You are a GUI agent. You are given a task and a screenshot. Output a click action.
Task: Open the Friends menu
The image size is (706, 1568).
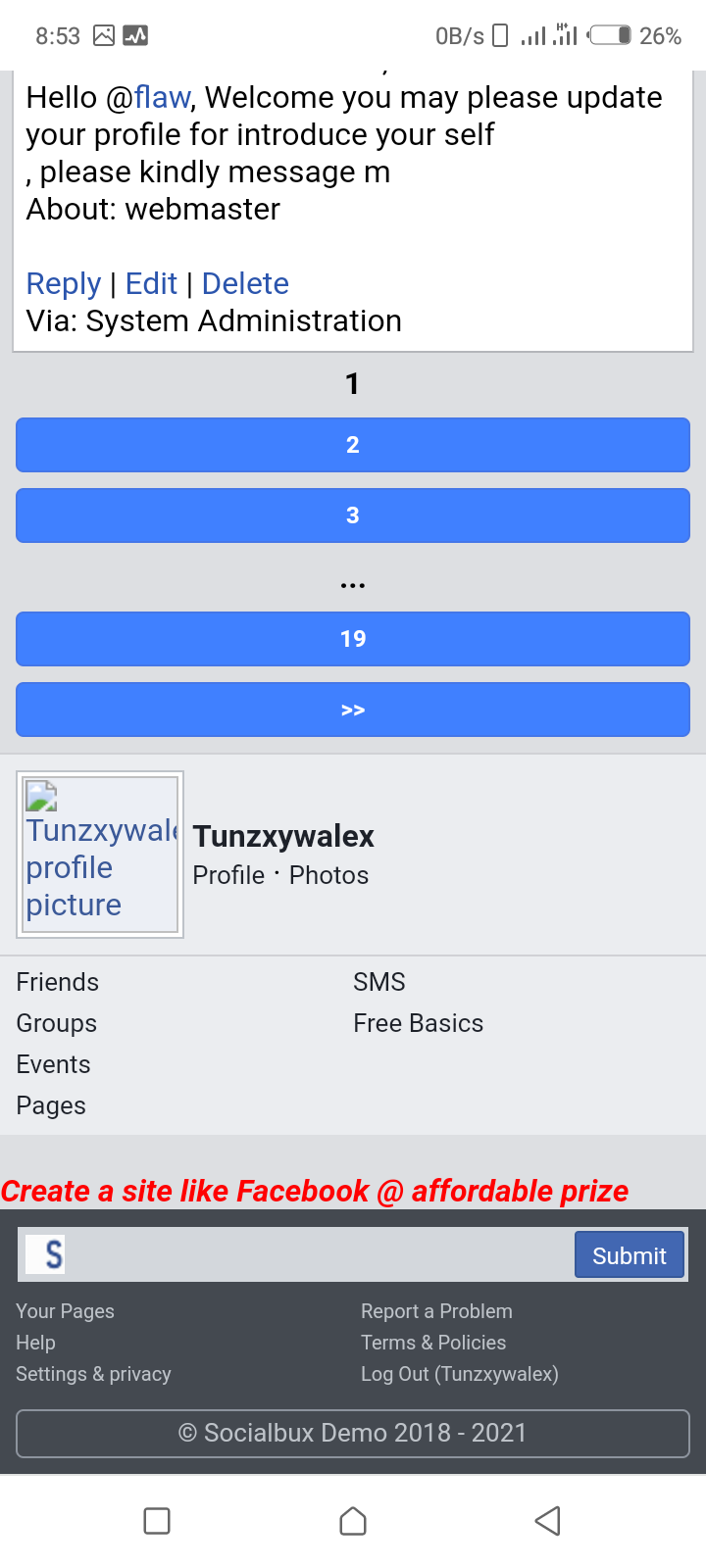point(58,982)
